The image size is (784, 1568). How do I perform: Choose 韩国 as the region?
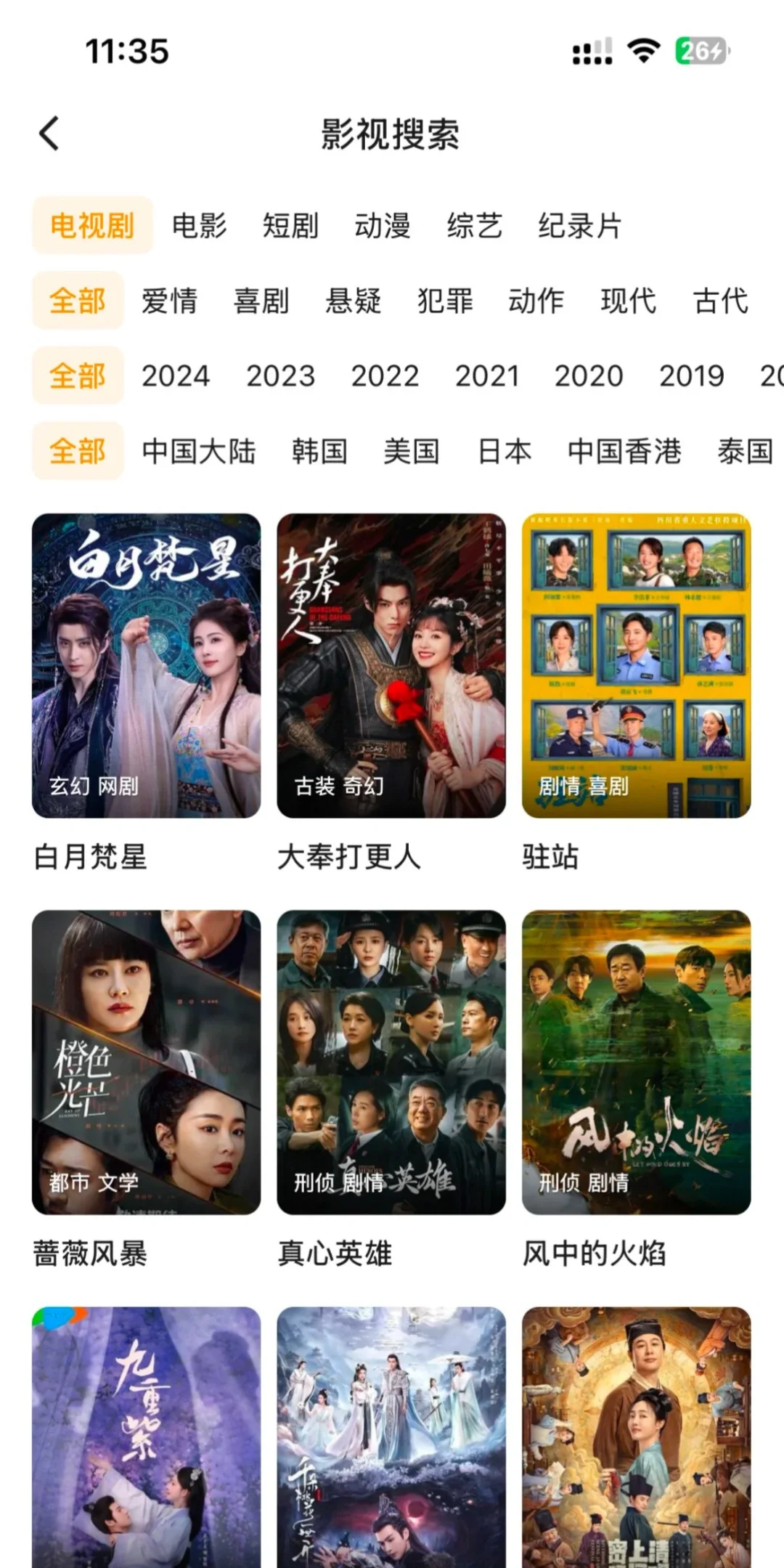tap(319, 451)
